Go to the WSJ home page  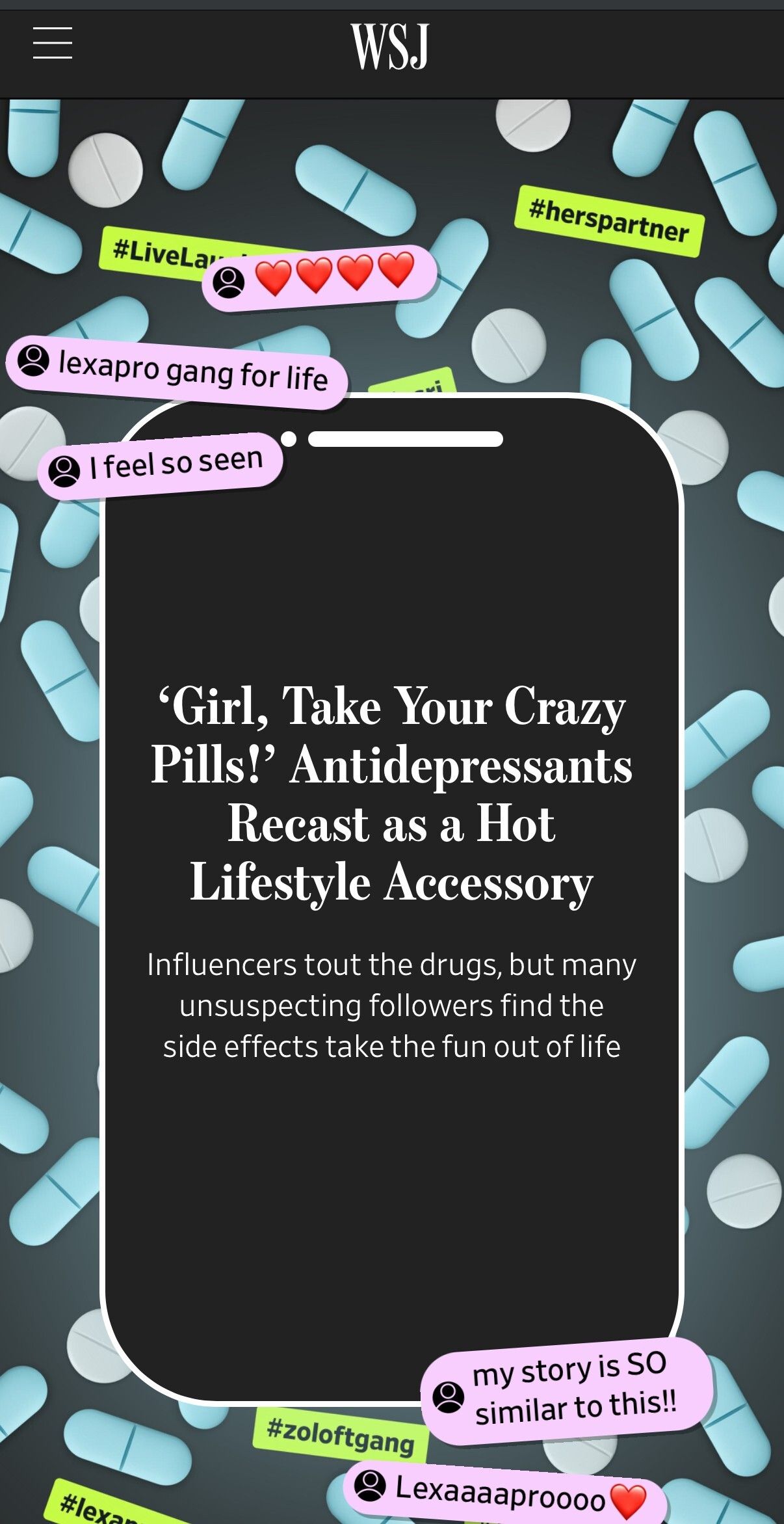pyautogui.click(x=391, y=46)
